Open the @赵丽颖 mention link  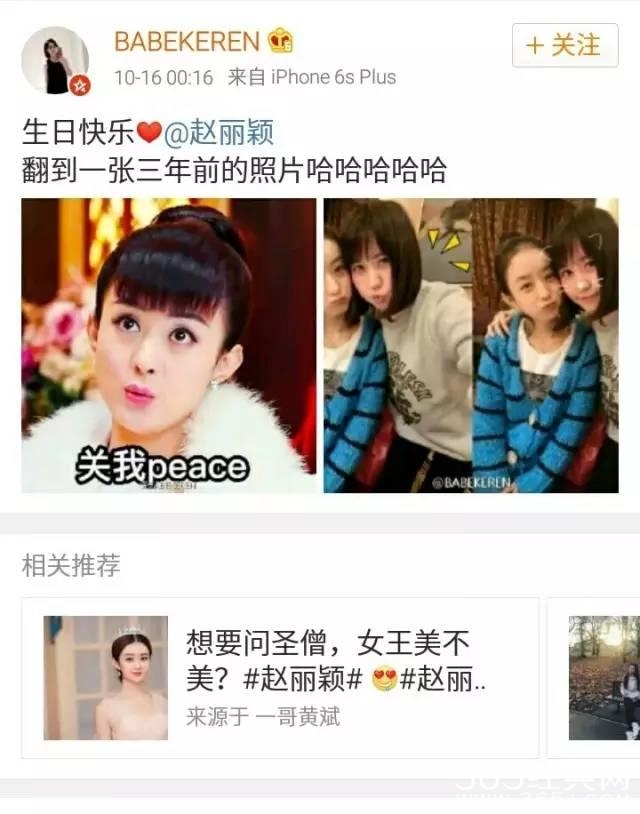[219, 132]
